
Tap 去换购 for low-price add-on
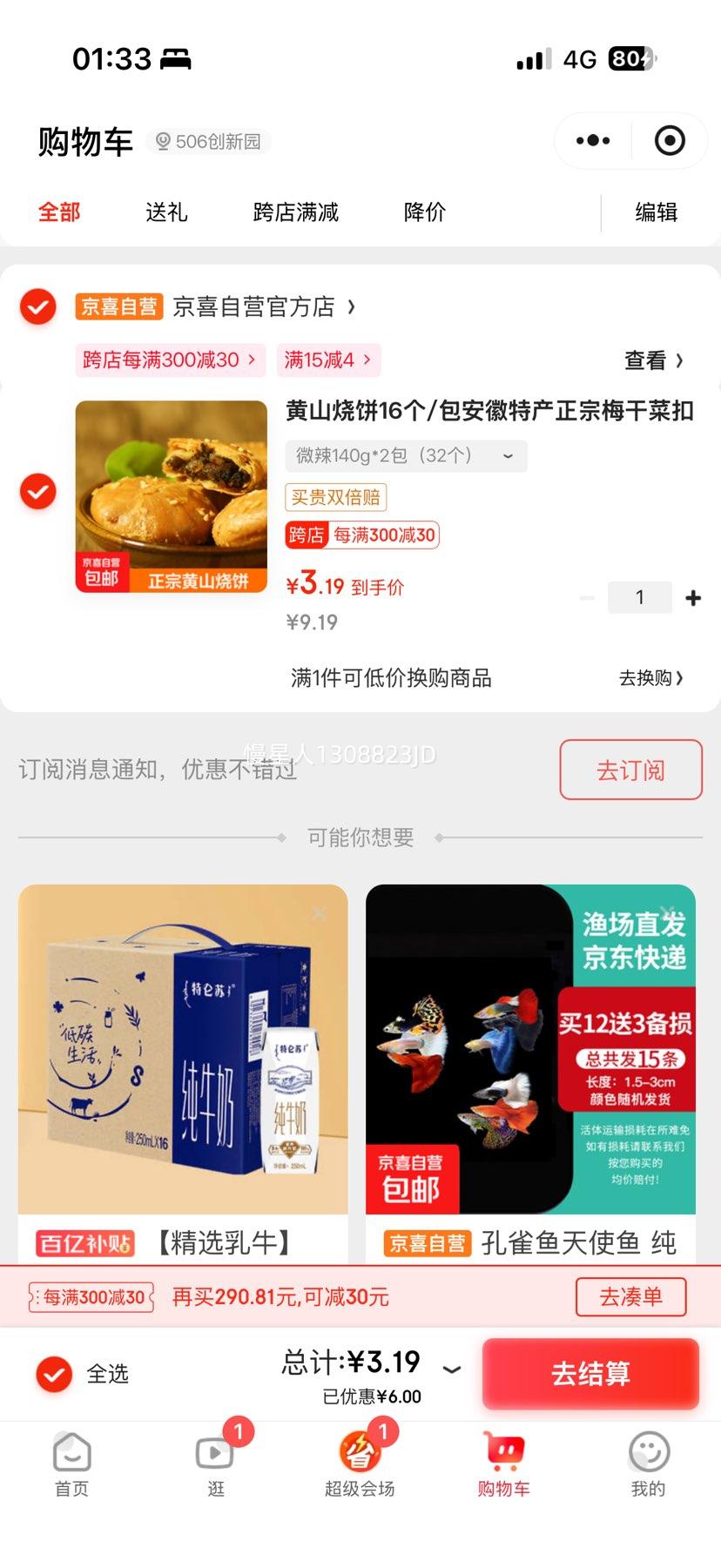coord(651,678)
